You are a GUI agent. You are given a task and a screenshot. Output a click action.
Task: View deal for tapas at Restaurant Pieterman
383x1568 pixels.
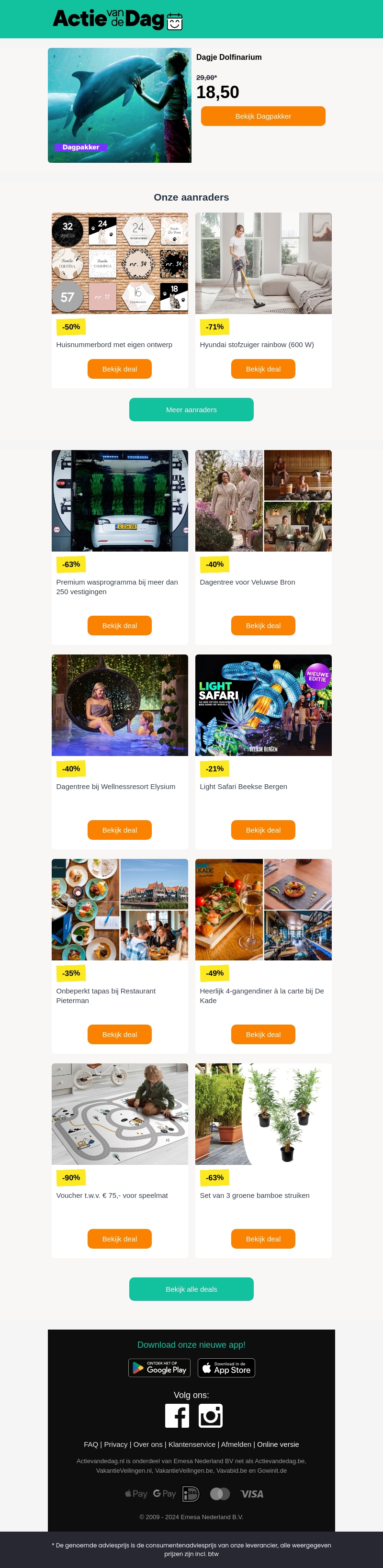click(x=119, y=1035)
